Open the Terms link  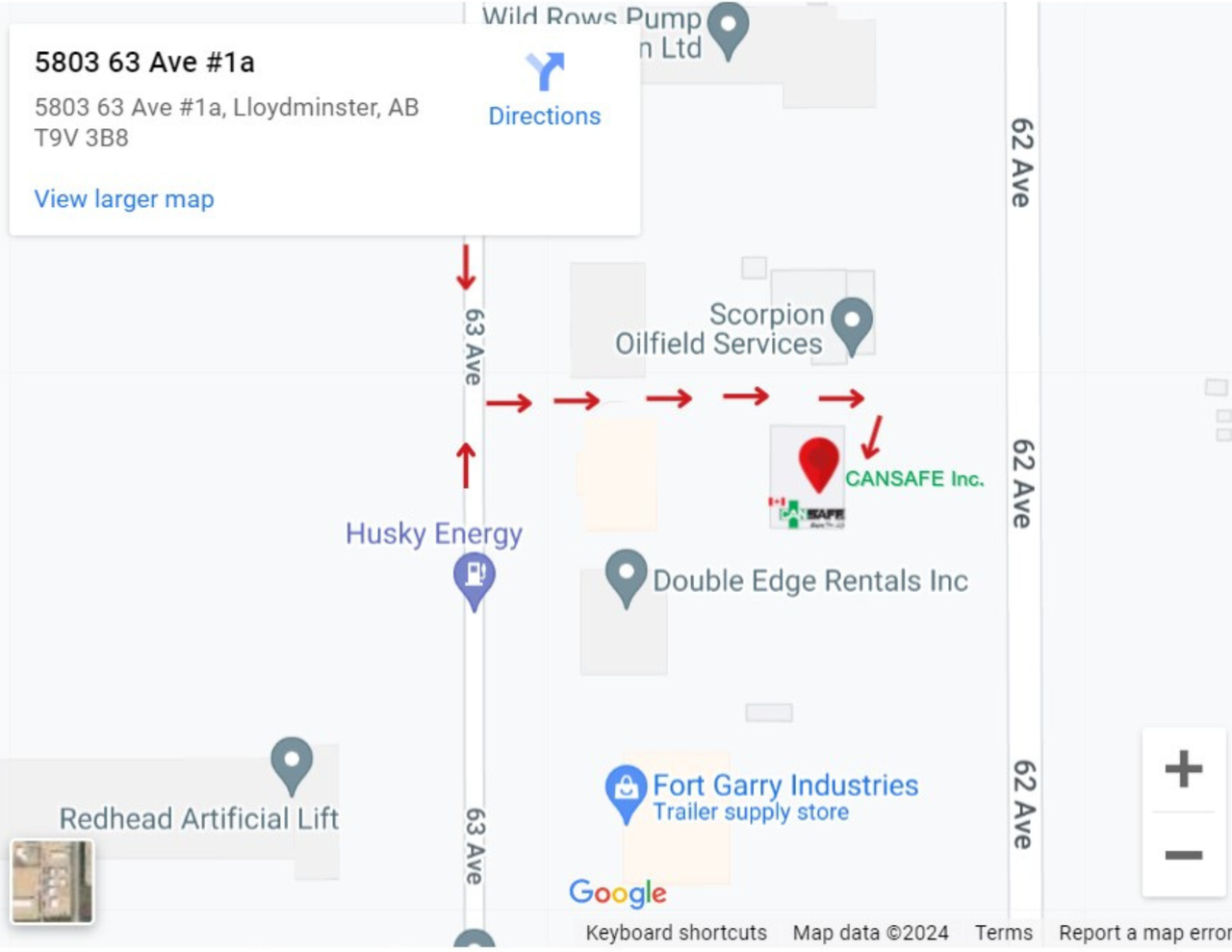click(x=1003, y=933)
